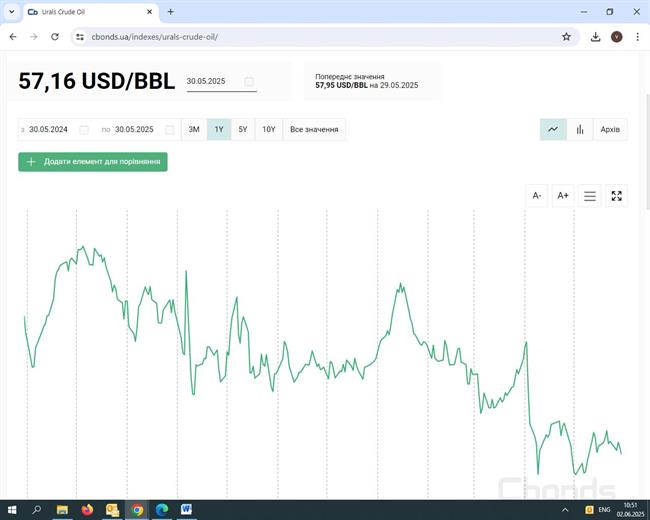Viewport: 650px width, 520px height.
Task: Close the Urals Crude Oil tab
Action: (x=150, y=12)
